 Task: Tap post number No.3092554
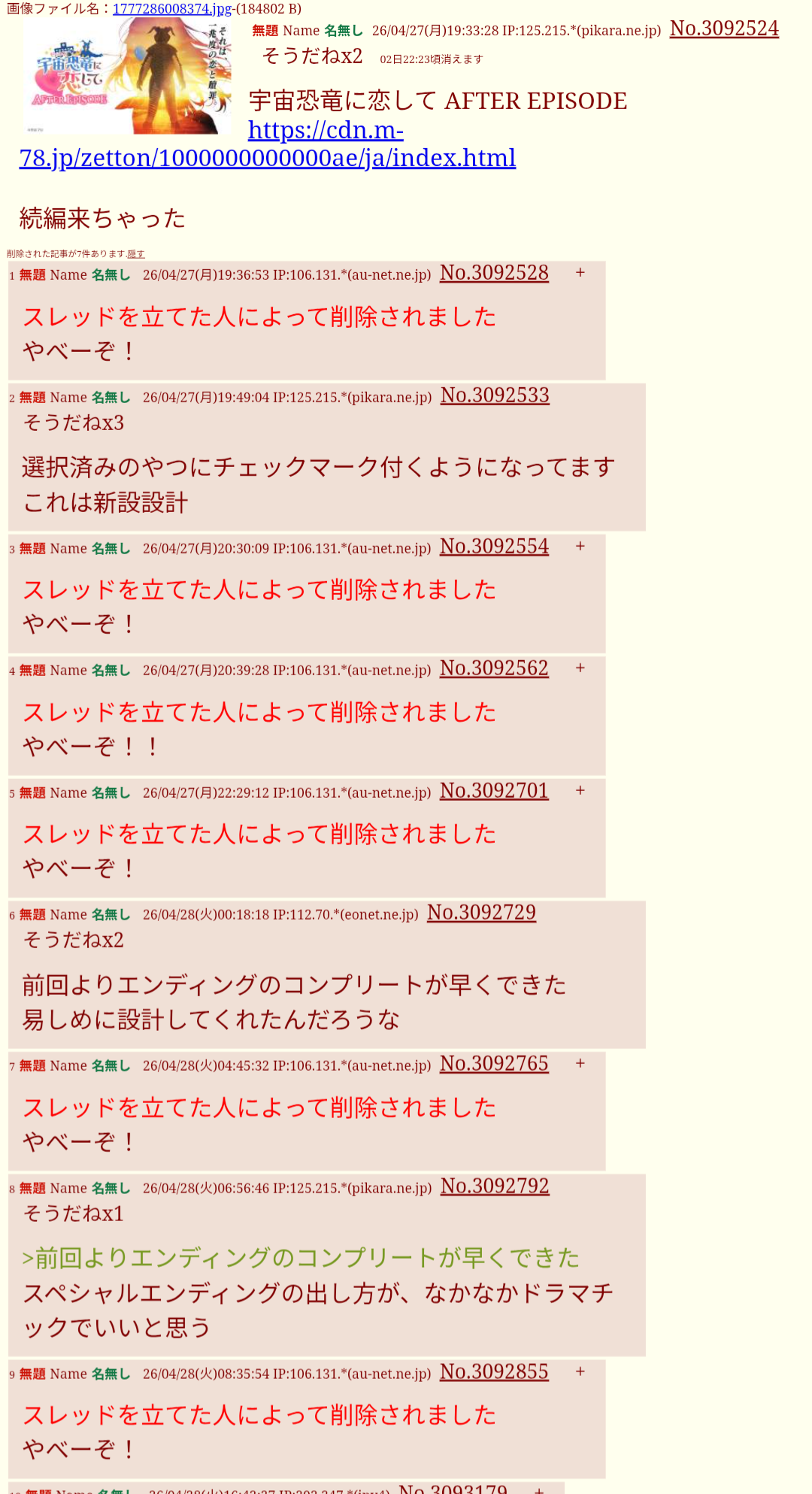coord(494,547)
